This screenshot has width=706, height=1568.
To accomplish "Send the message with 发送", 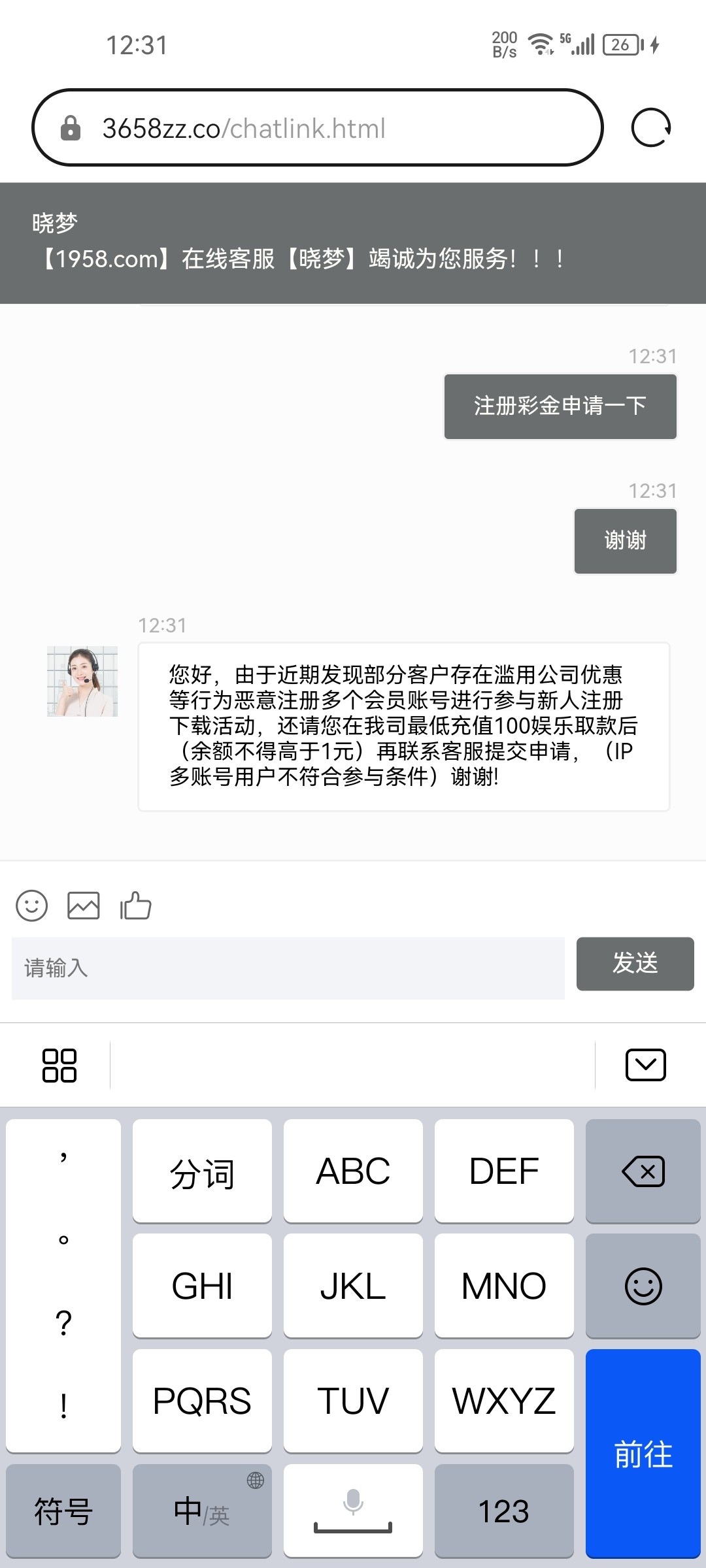I will click(x=635, y=964).
